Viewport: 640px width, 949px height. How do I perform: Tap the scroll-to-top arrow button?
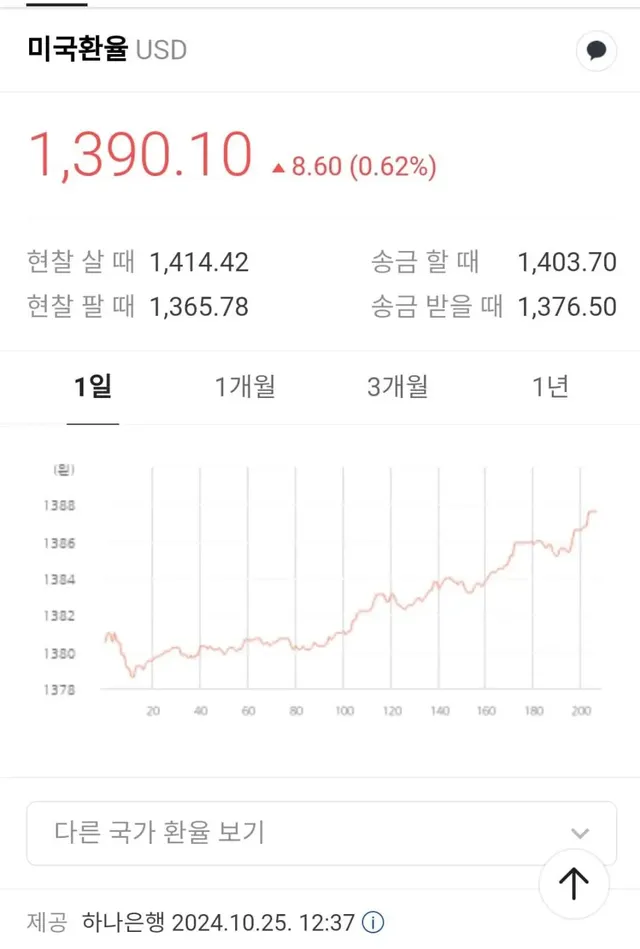574,882
